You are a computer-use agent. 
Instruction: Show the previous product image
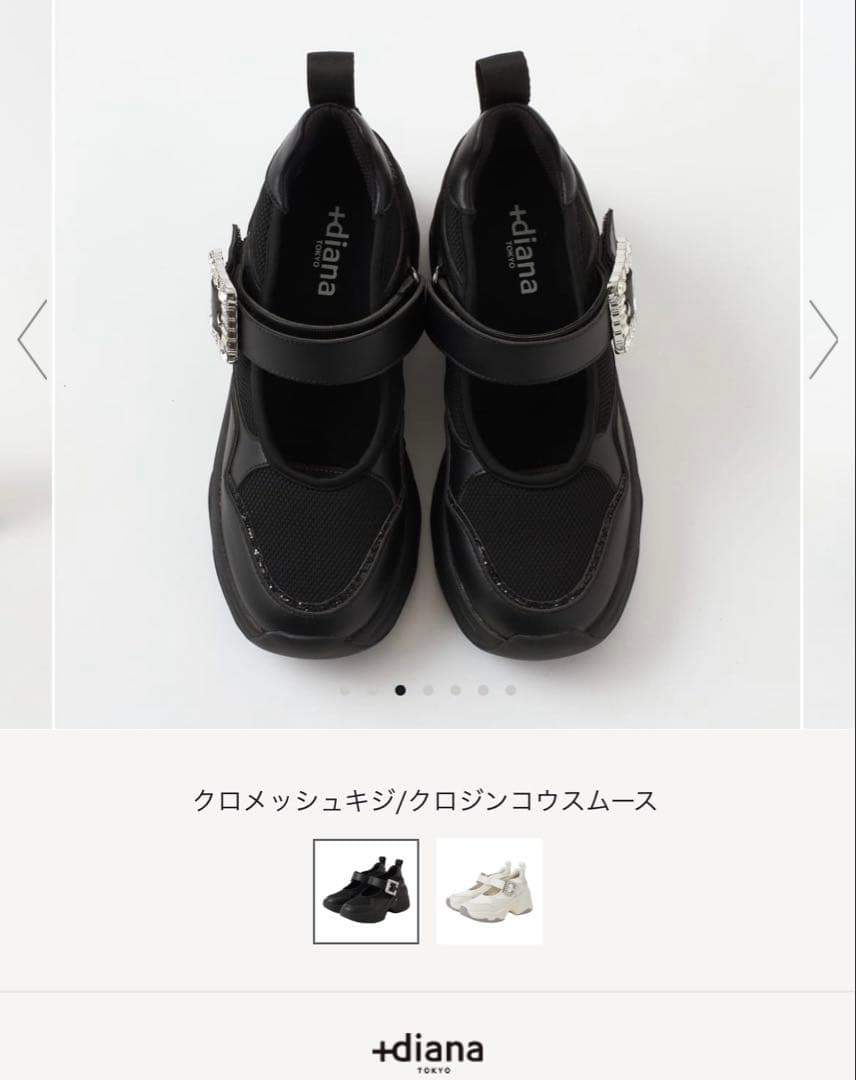tap(32, 339)
